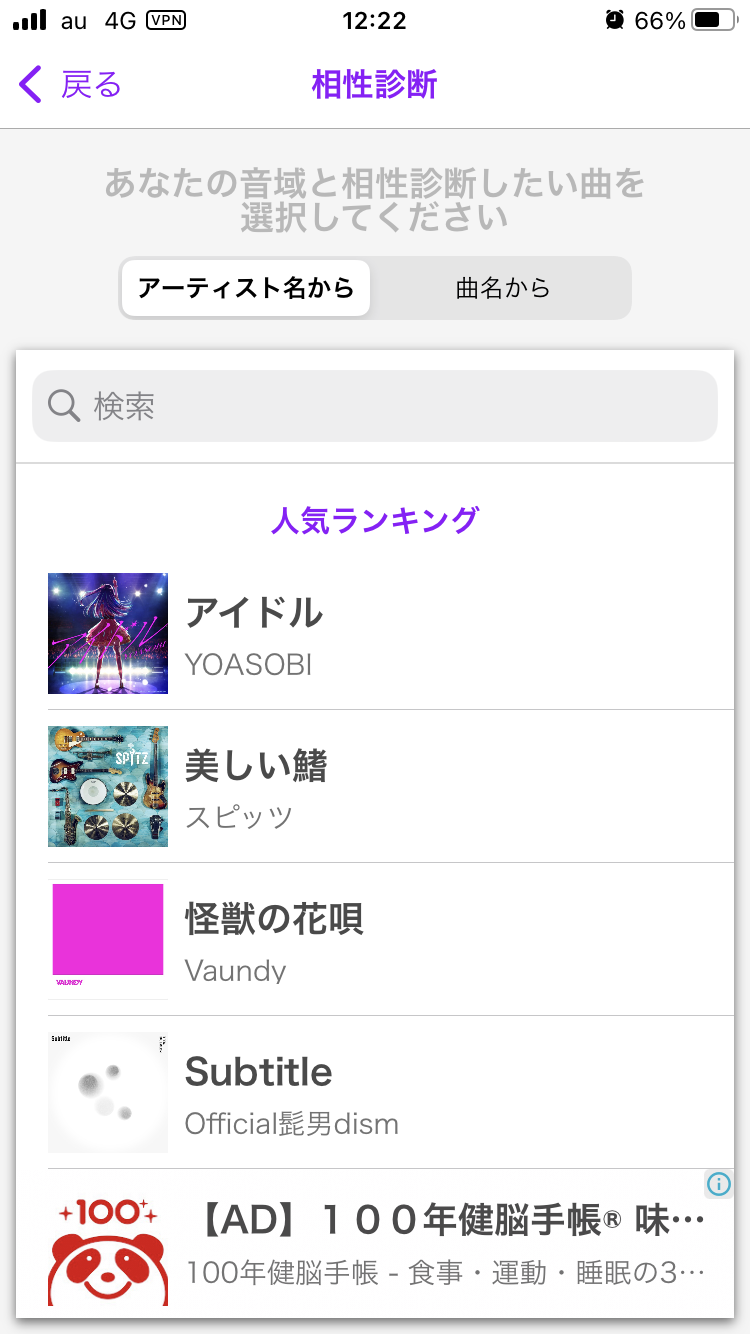Click the VPN badge in the status bar
The image size is (750, 1334).
pyautogui.click(x=163, y=20)
